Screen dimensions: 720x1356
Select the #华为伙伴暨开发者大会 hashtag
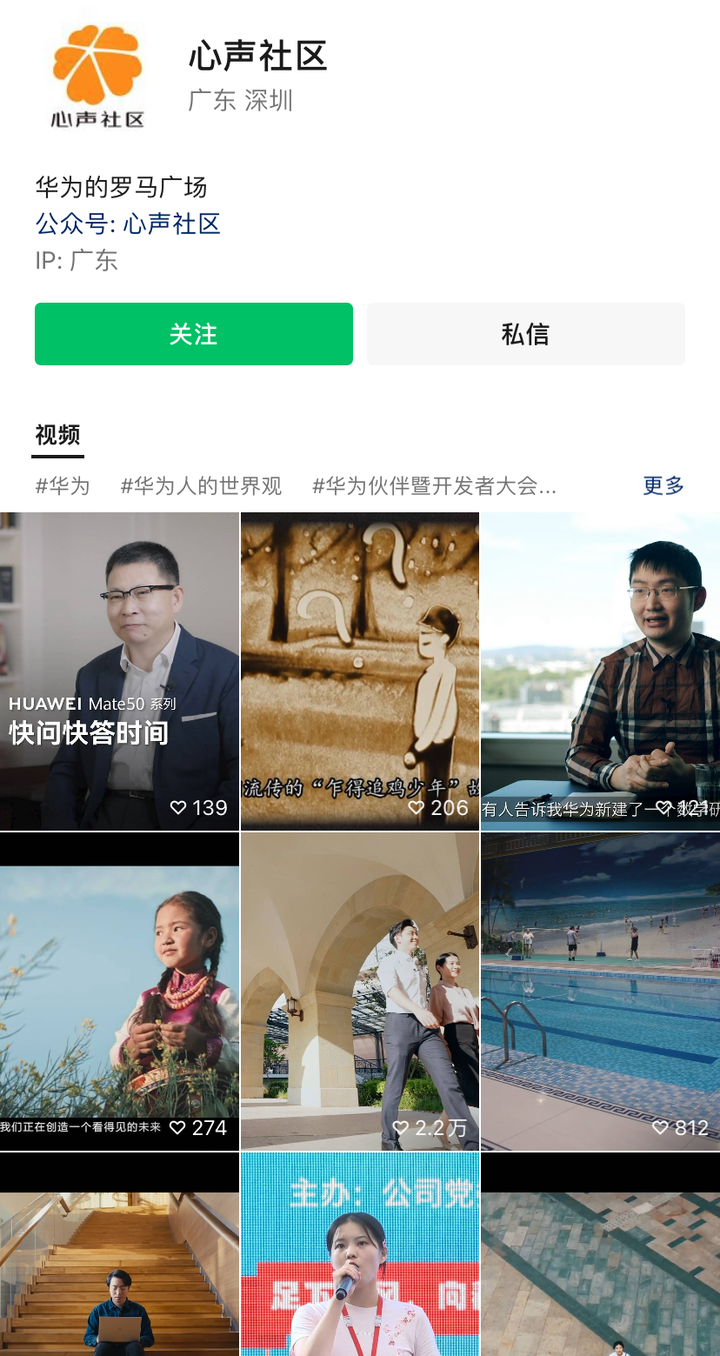[x=434, y=486]
